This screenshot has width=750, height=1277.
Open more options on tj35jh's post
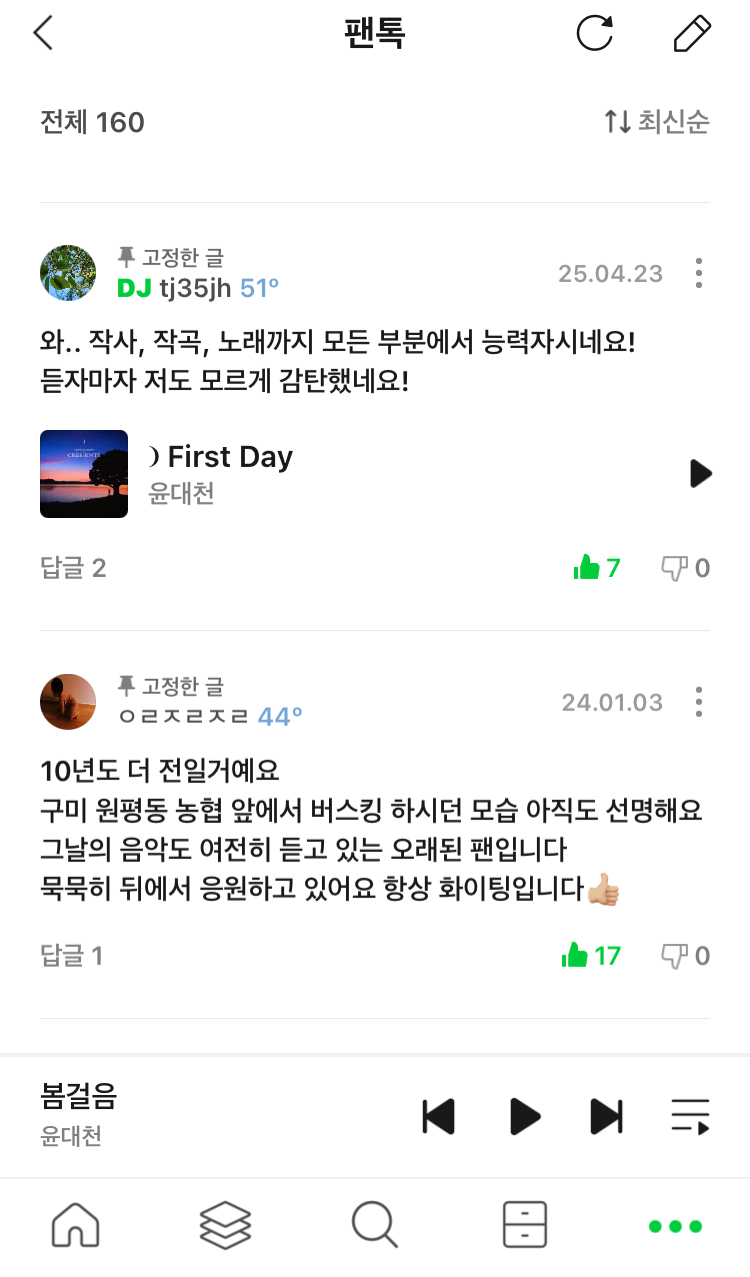[x=698, y=273]
